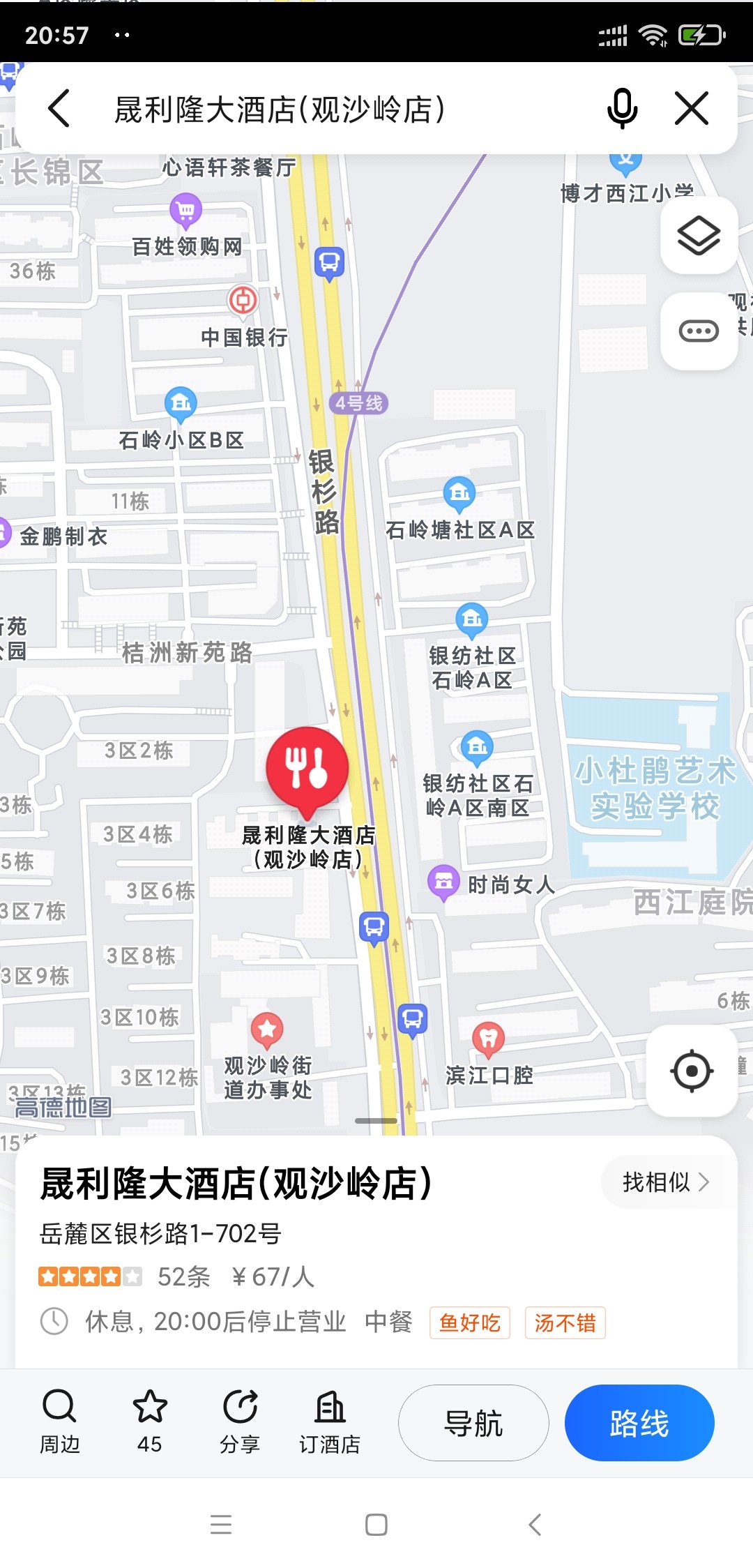Image resolution: width=753 pixels, height=1568 pixels.
Task: Clear the search with the X icon
Action: [692, 109]
